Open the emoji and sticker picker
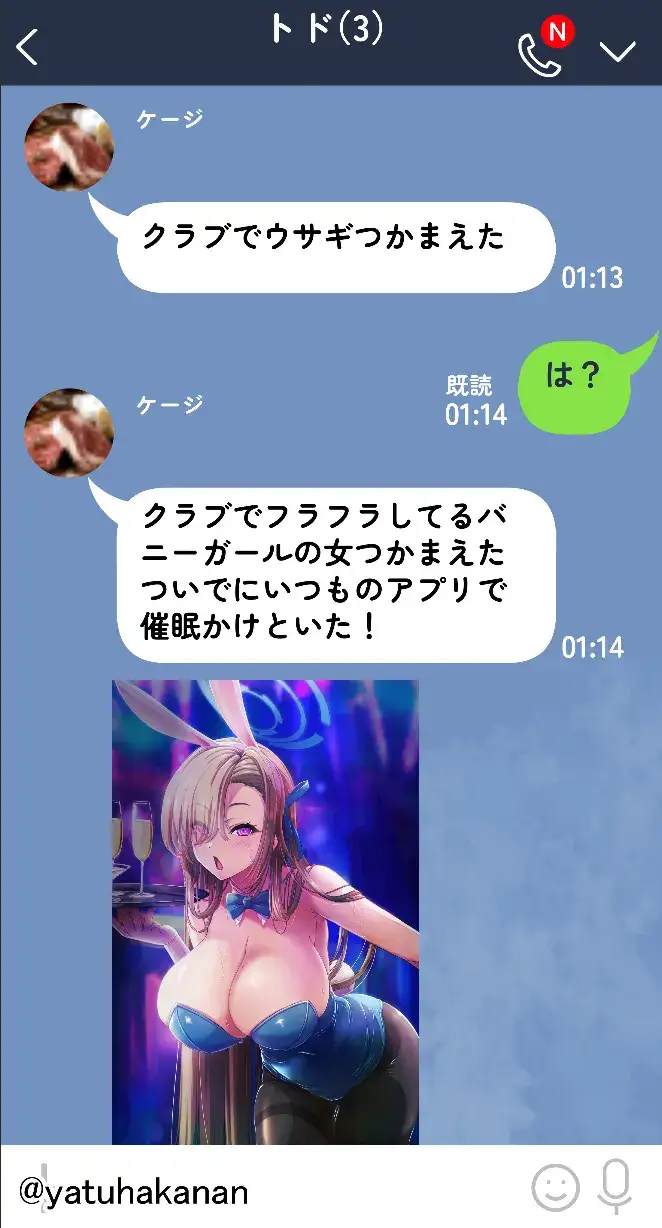Screen dimensions: 662x1228 (x=555, y=1188)
